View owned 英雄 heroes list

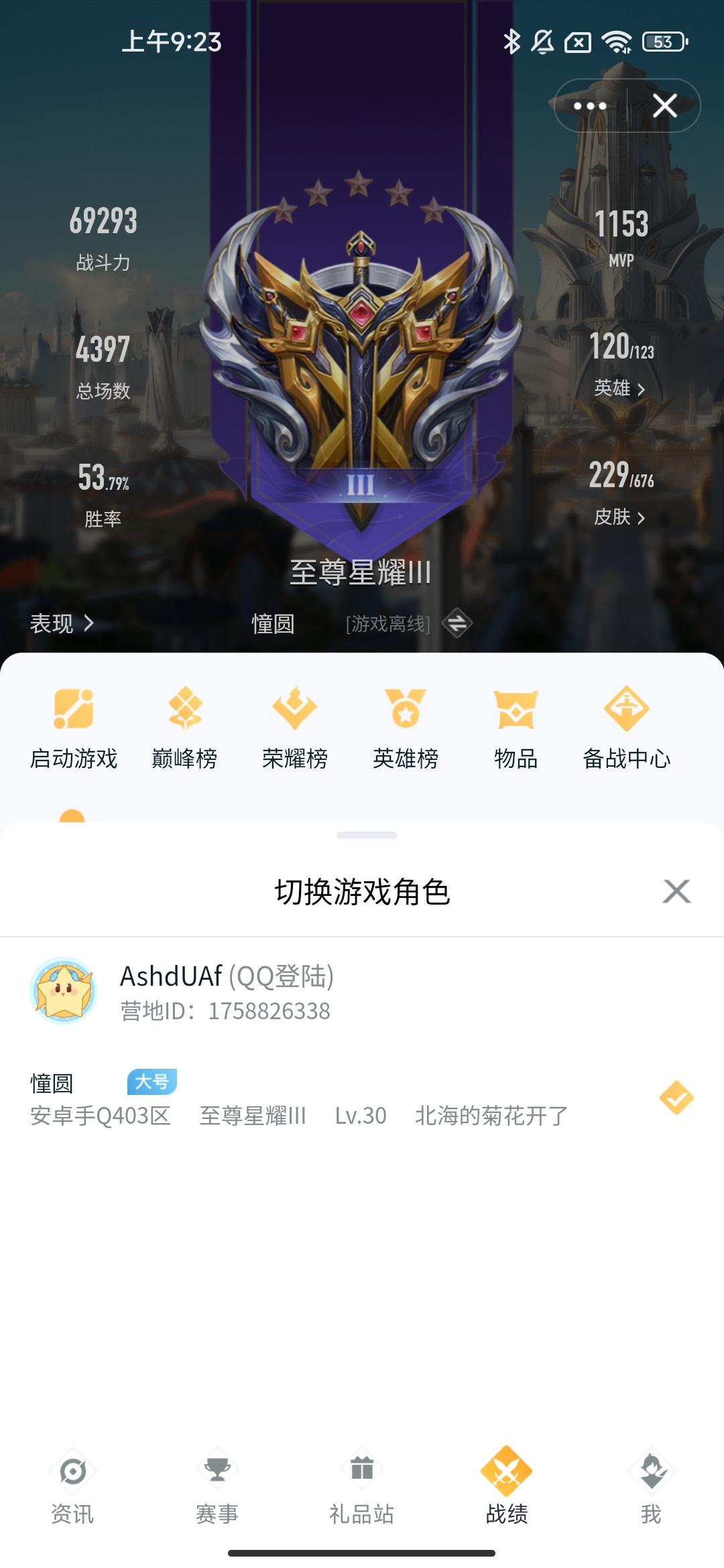point(620,389)
